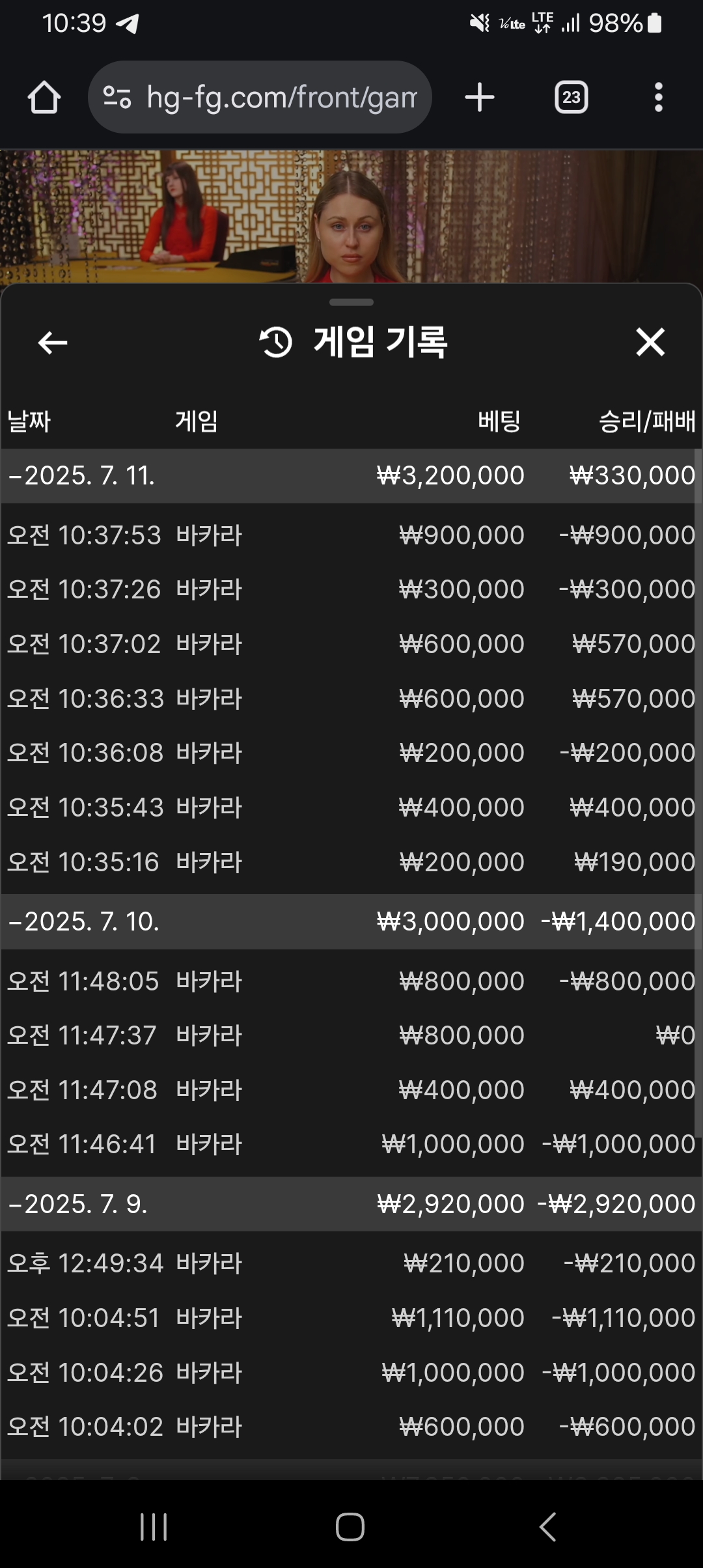Open the 10:37:53 baccarat round details
The height and width of the screenshot is (1568, 703).
pyautogui.click(x=351, y=535)
